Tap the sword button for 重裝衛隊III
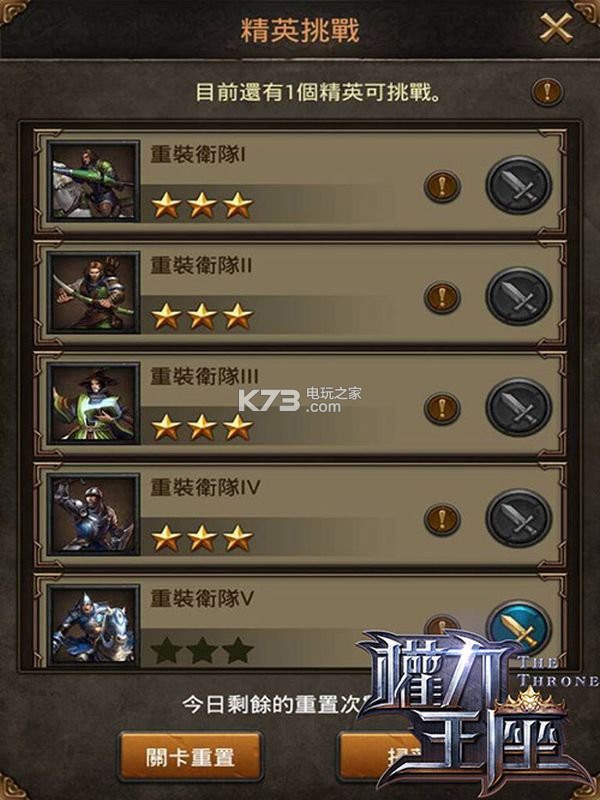 click(518, 408)
